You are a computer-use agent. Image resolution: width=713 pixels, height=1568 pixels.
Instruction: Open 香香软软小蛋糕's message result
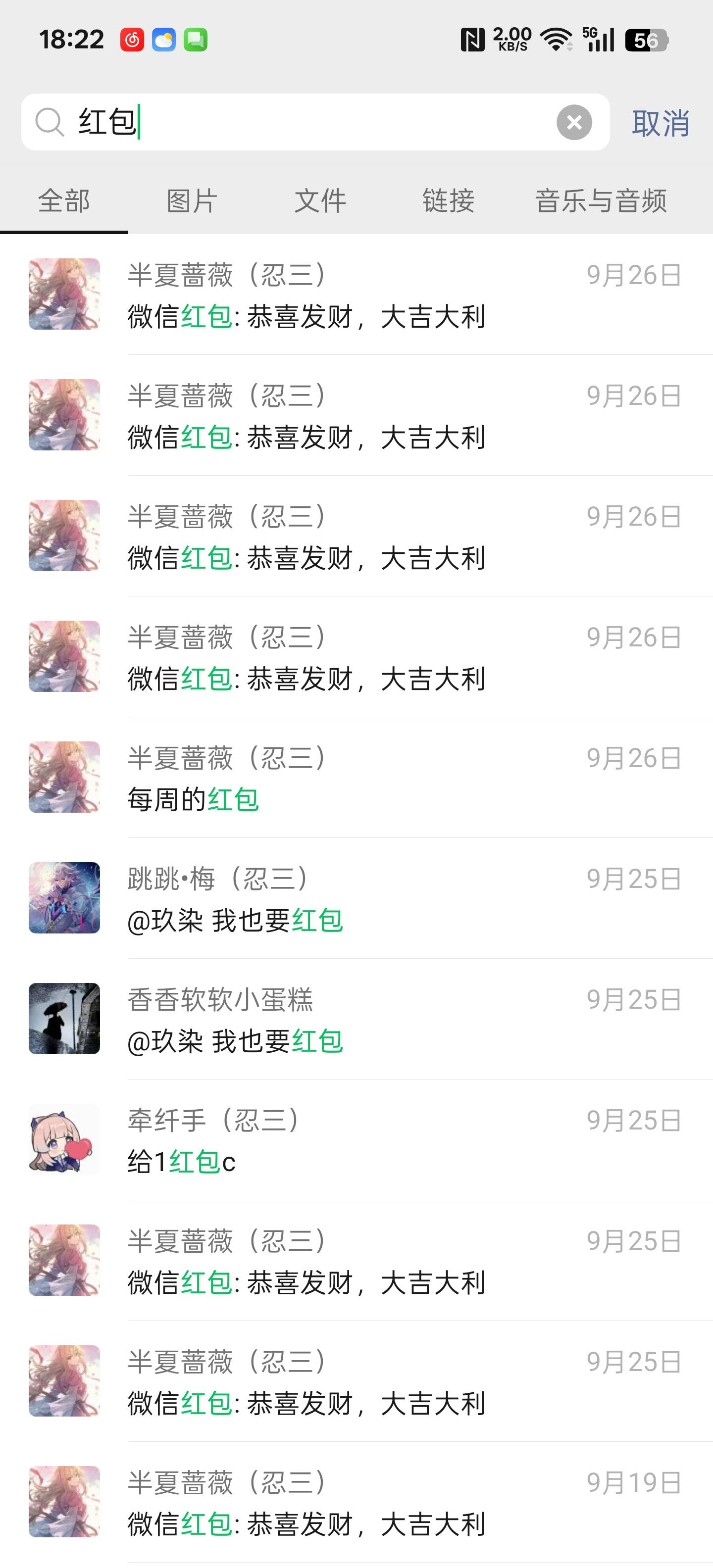(x=365, y=1020)
